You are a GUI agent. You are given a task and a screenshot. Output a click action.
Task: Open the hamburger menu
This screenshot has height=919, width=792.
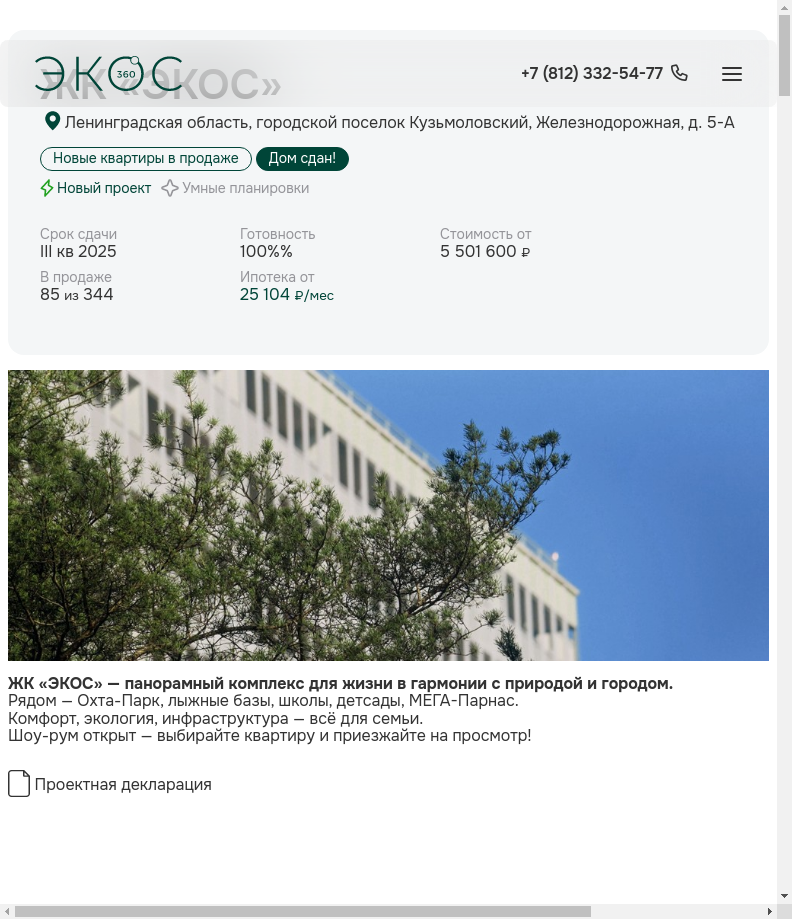click(x=731, y=74)
